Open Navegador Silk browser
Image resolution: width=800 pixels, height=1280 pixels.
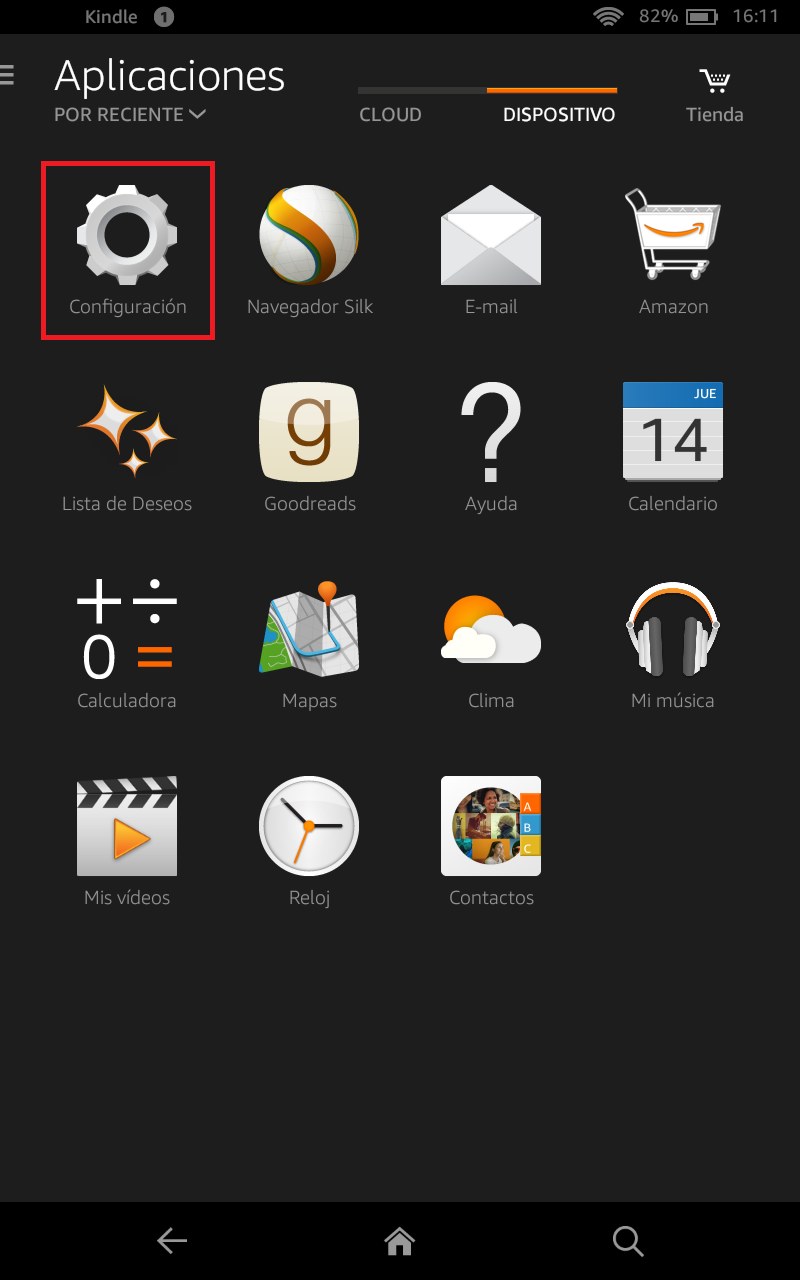click(309, 250)
